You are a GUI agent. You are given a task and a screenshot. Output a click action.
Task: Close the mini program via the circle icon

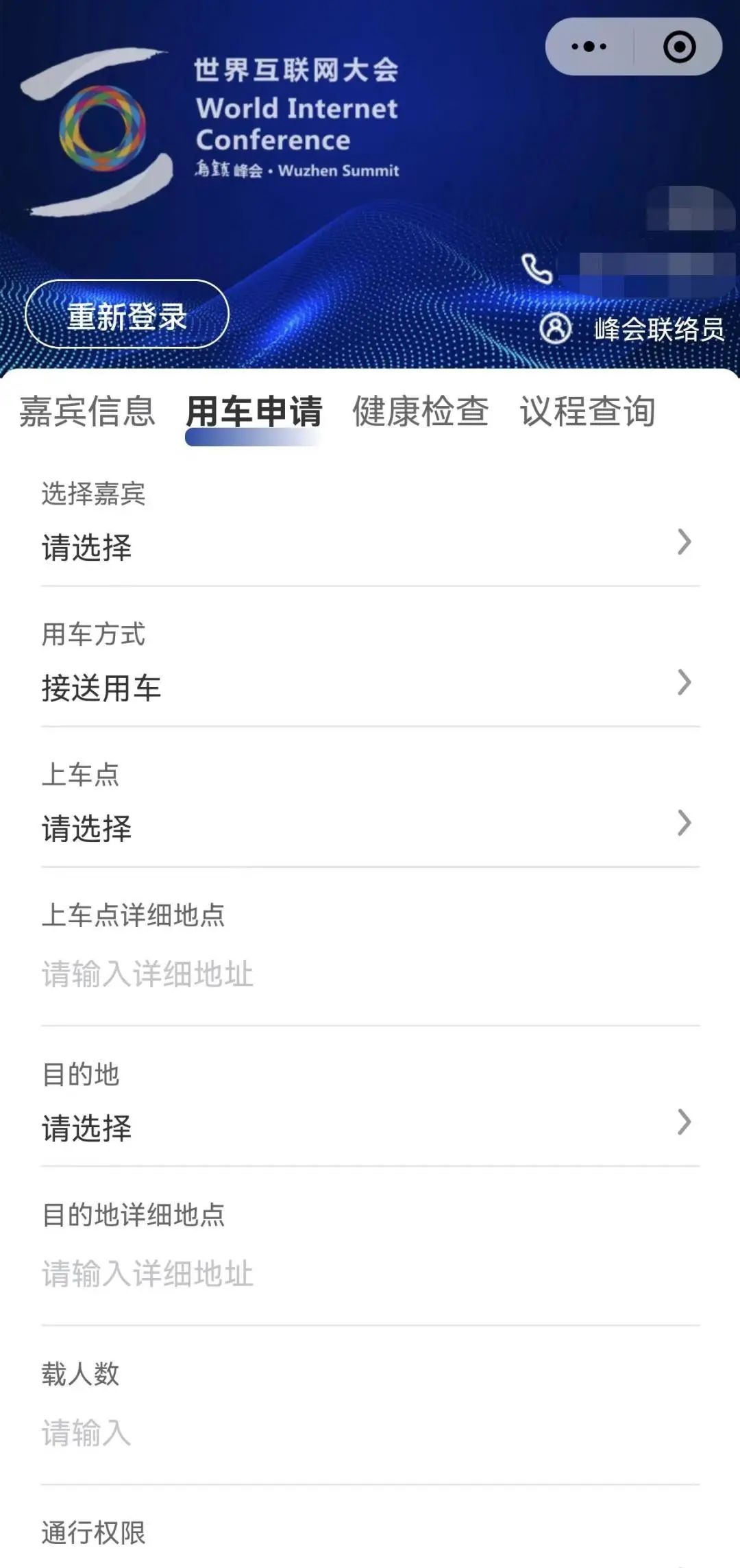[x=679, y=47]
